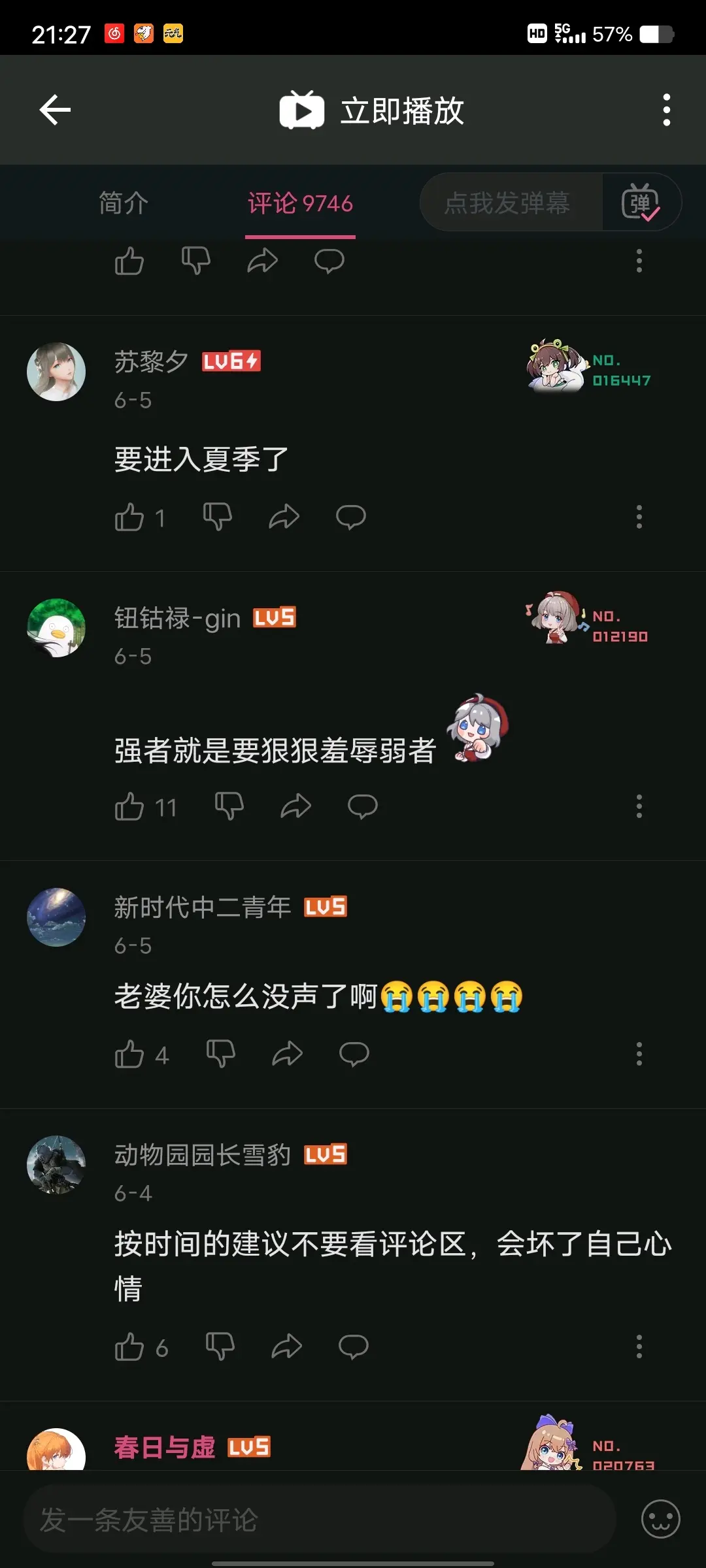Dislike 苏黎夕's comment
706x1568 pixels.
pyautogui.click(x=217, y=517)
